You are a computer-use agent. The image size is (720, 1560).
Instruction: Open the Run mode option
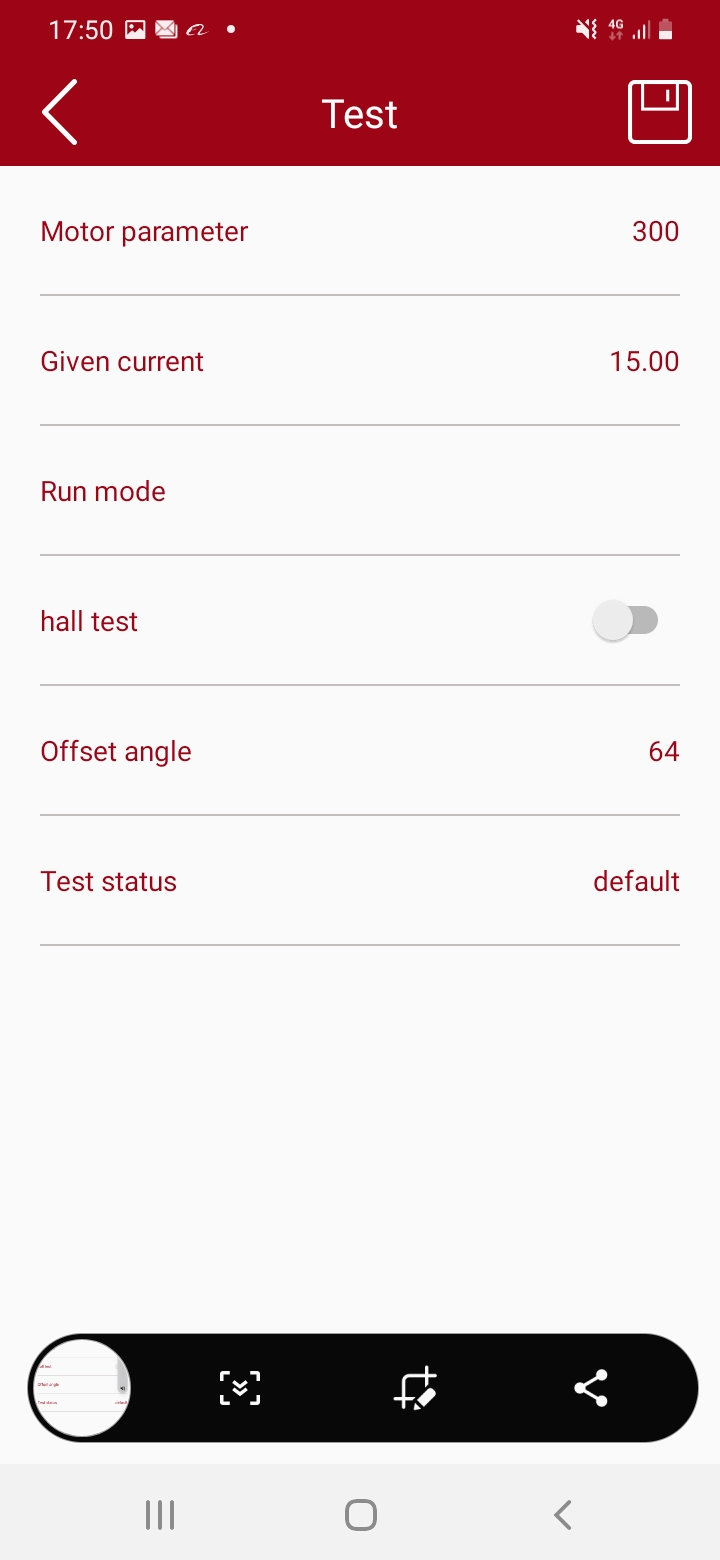point(360,492)
